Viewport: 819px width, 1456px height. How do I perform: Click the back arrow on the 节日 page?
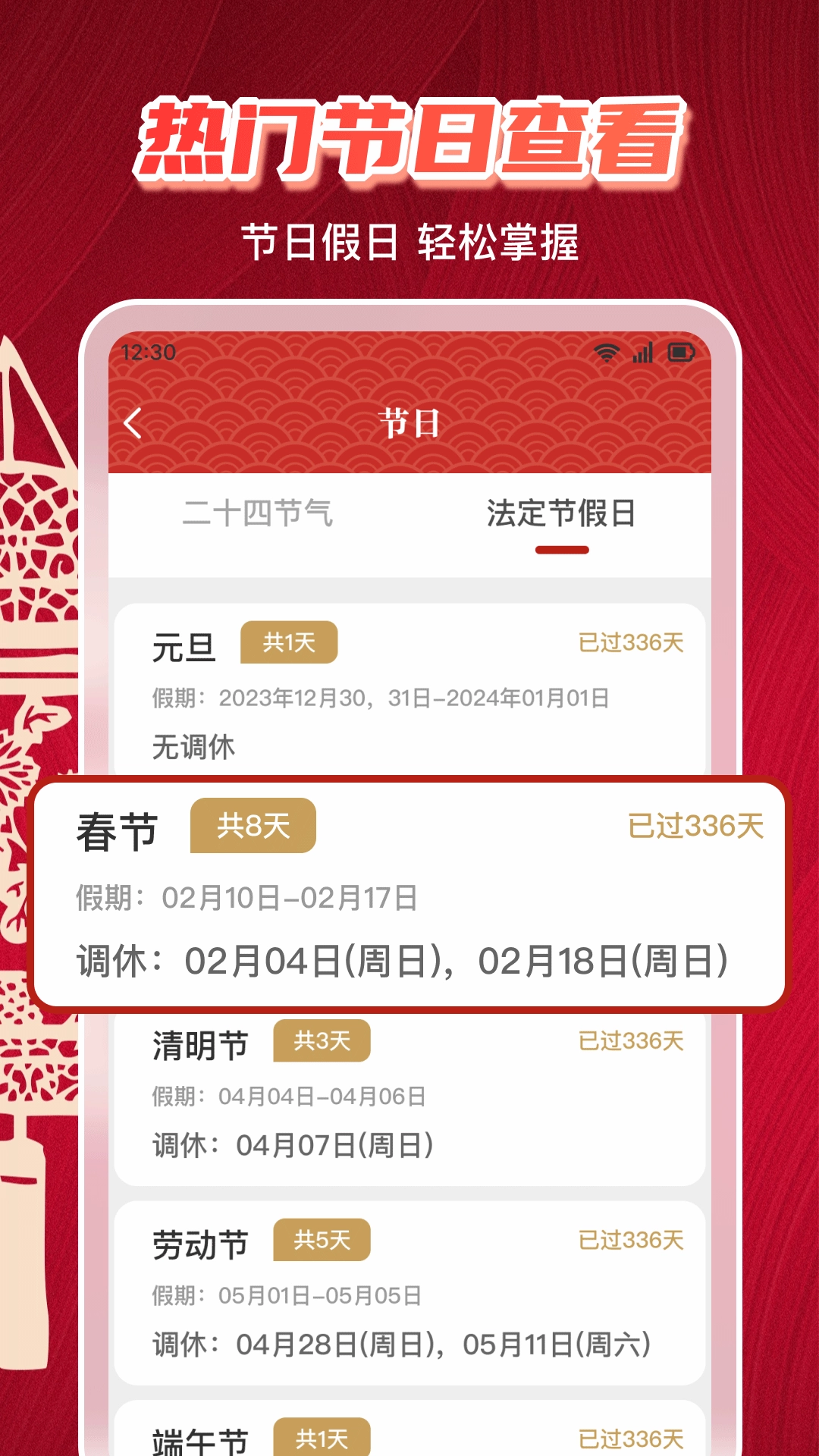point(134,423)
